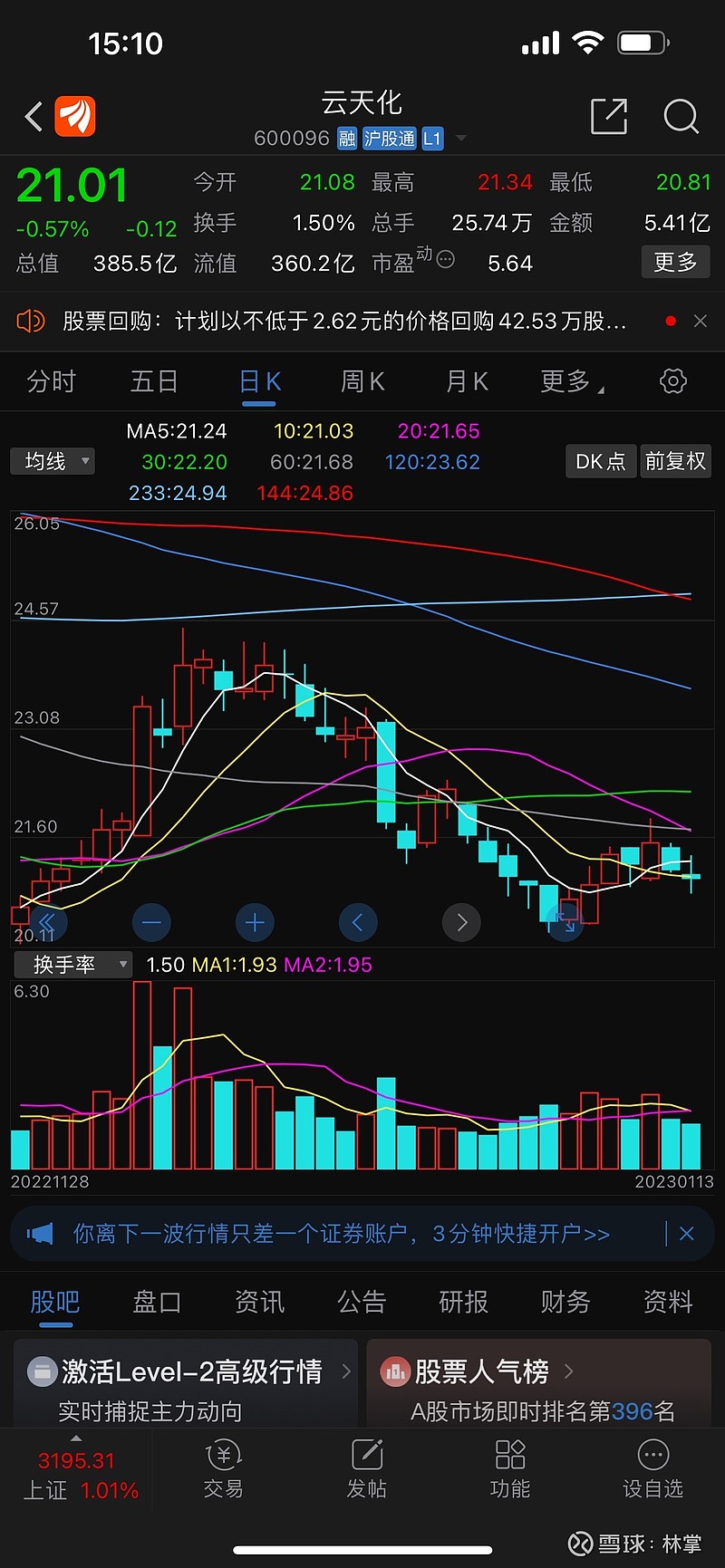Tap the 更多 button beside 金额

675,263
